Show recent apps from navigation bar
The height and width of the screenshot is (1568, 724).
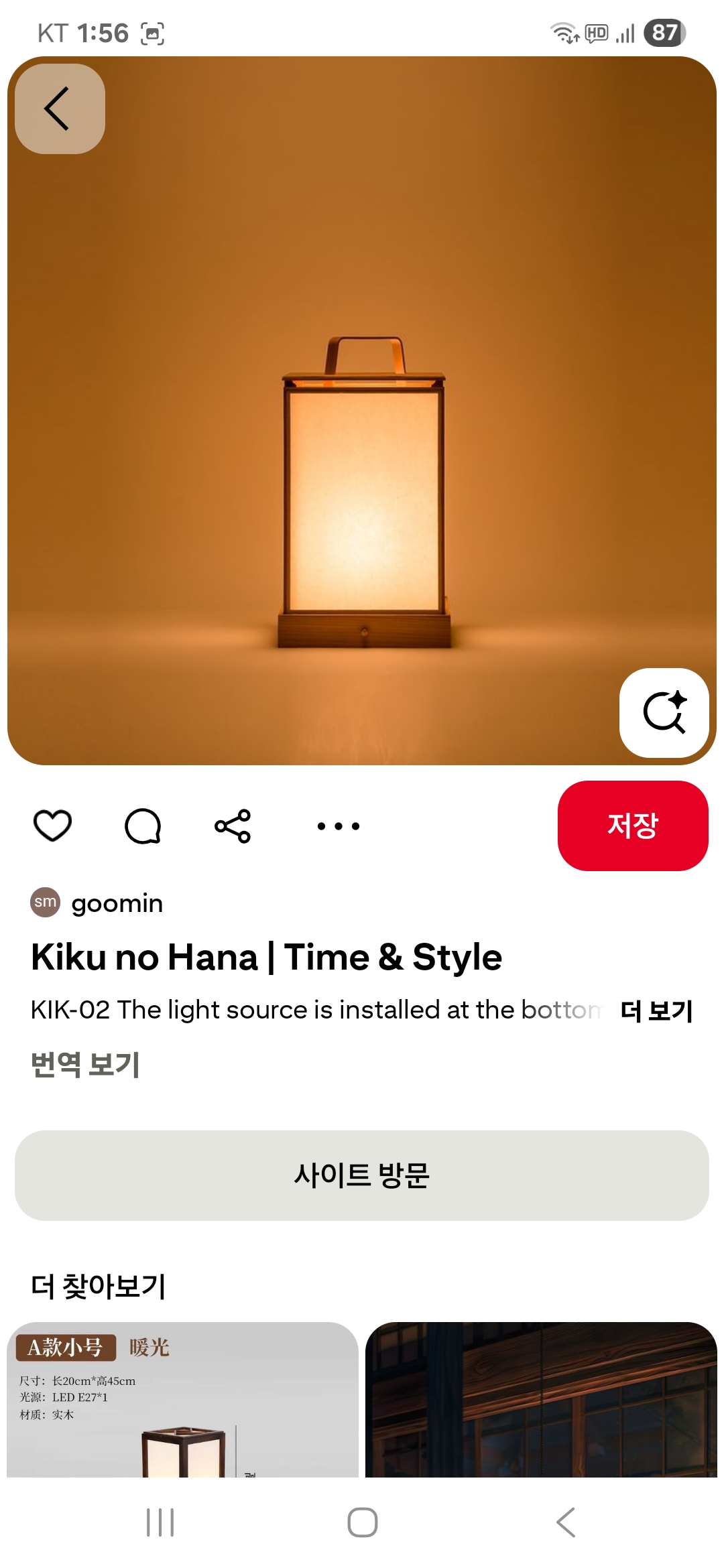pos(160,1522)
